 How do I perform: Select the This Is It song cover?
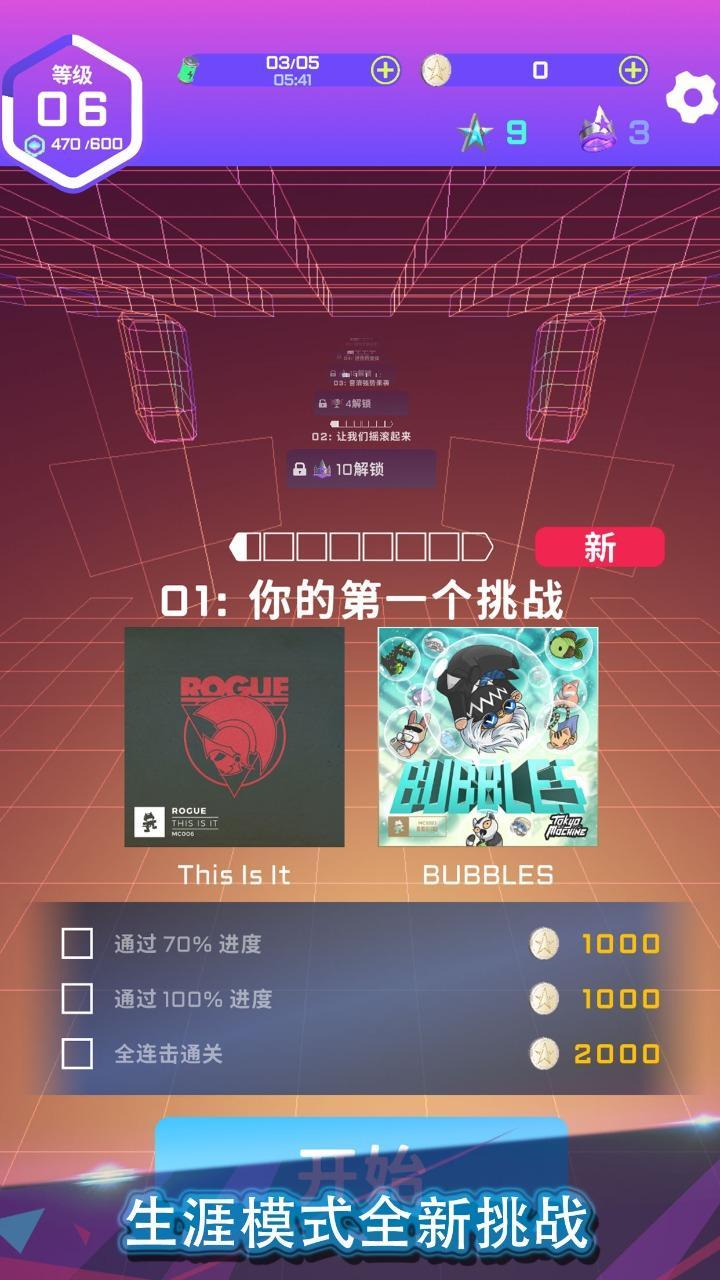point(234,737)
